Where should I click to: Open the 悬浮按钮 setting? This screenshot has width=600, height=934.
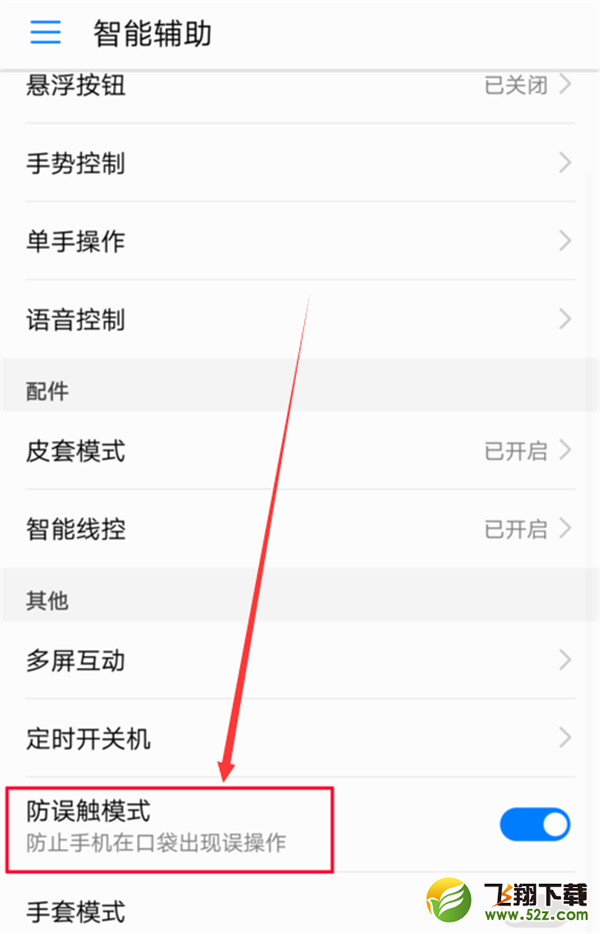click(x=300, y=86)
